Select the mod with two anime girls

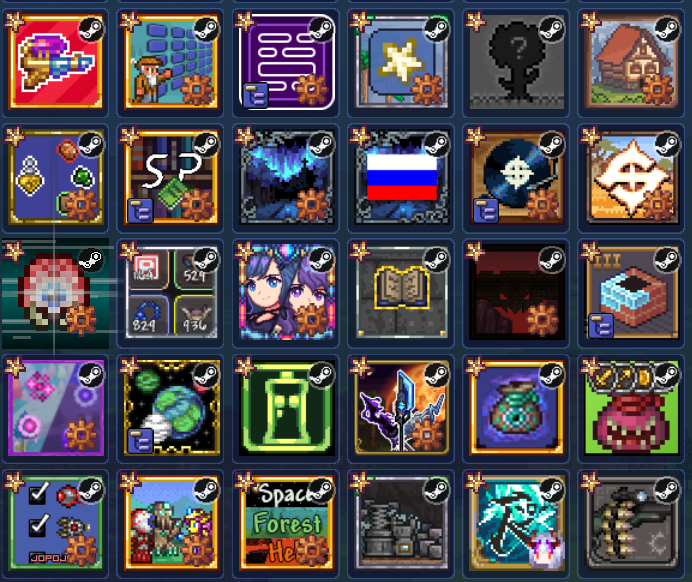[285, 291]
